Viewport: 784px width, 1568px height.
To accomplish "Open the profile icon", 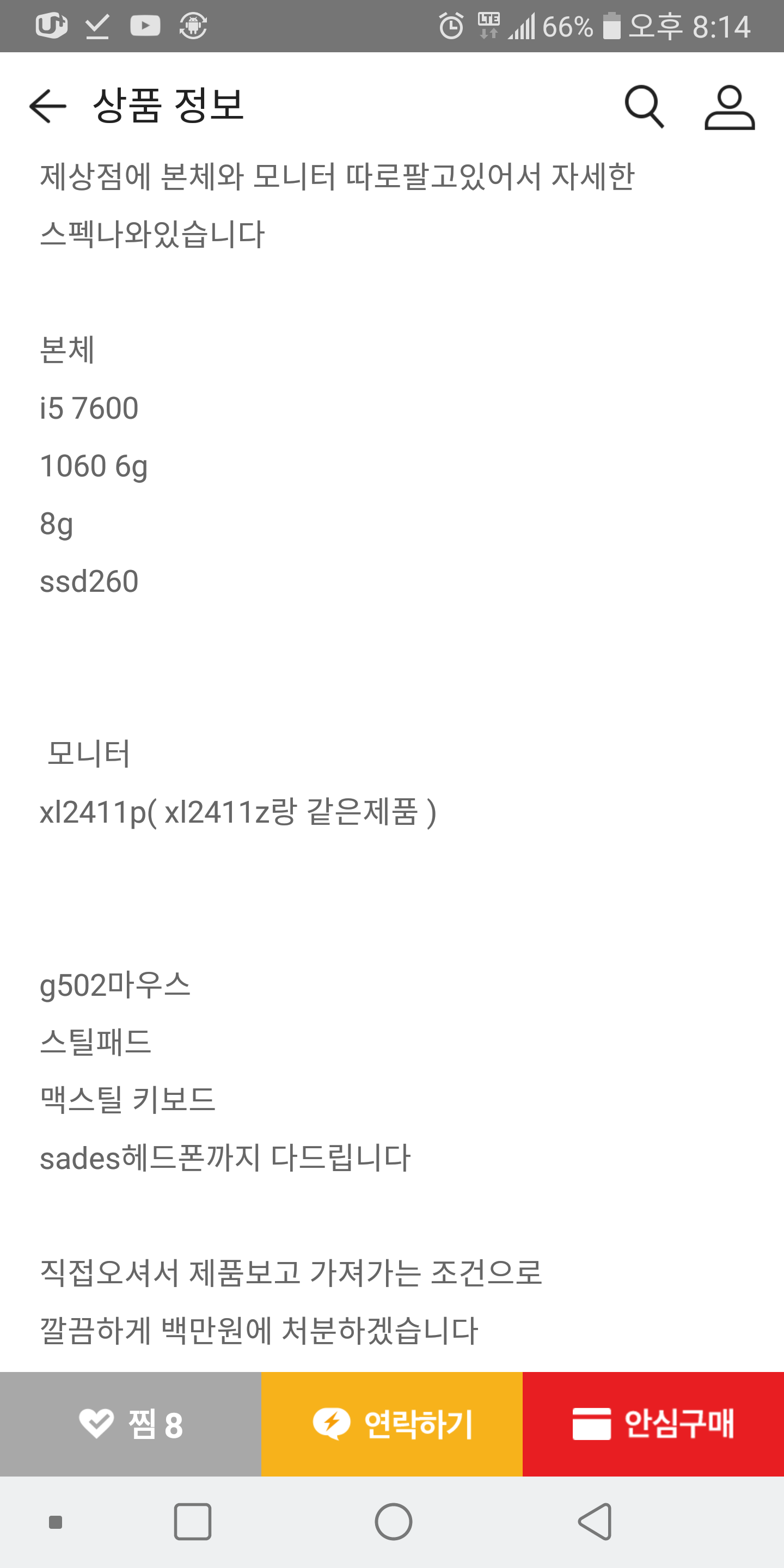I will click(729, 107).
